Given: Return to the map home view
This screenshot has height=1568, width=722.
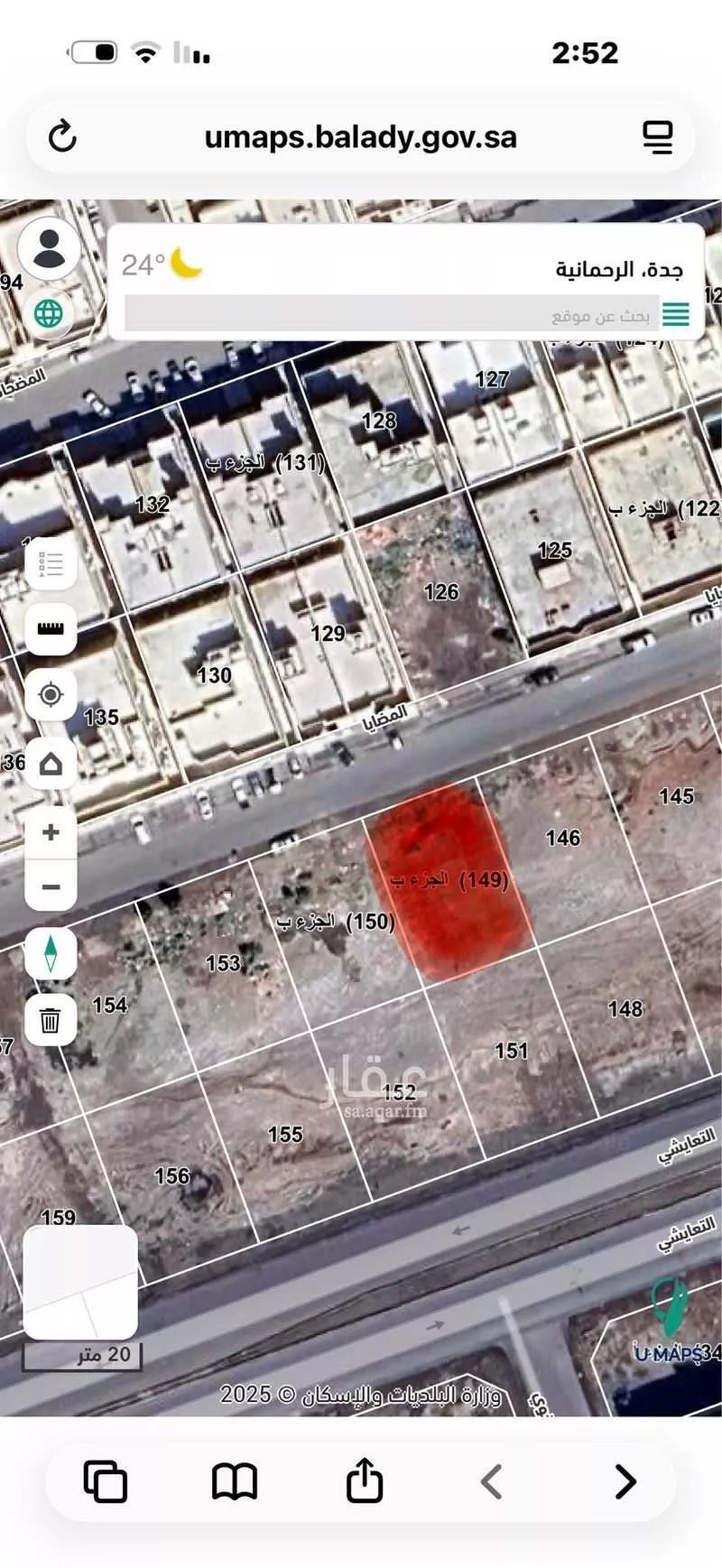Looking at the screenshot, I should point(51,765).
